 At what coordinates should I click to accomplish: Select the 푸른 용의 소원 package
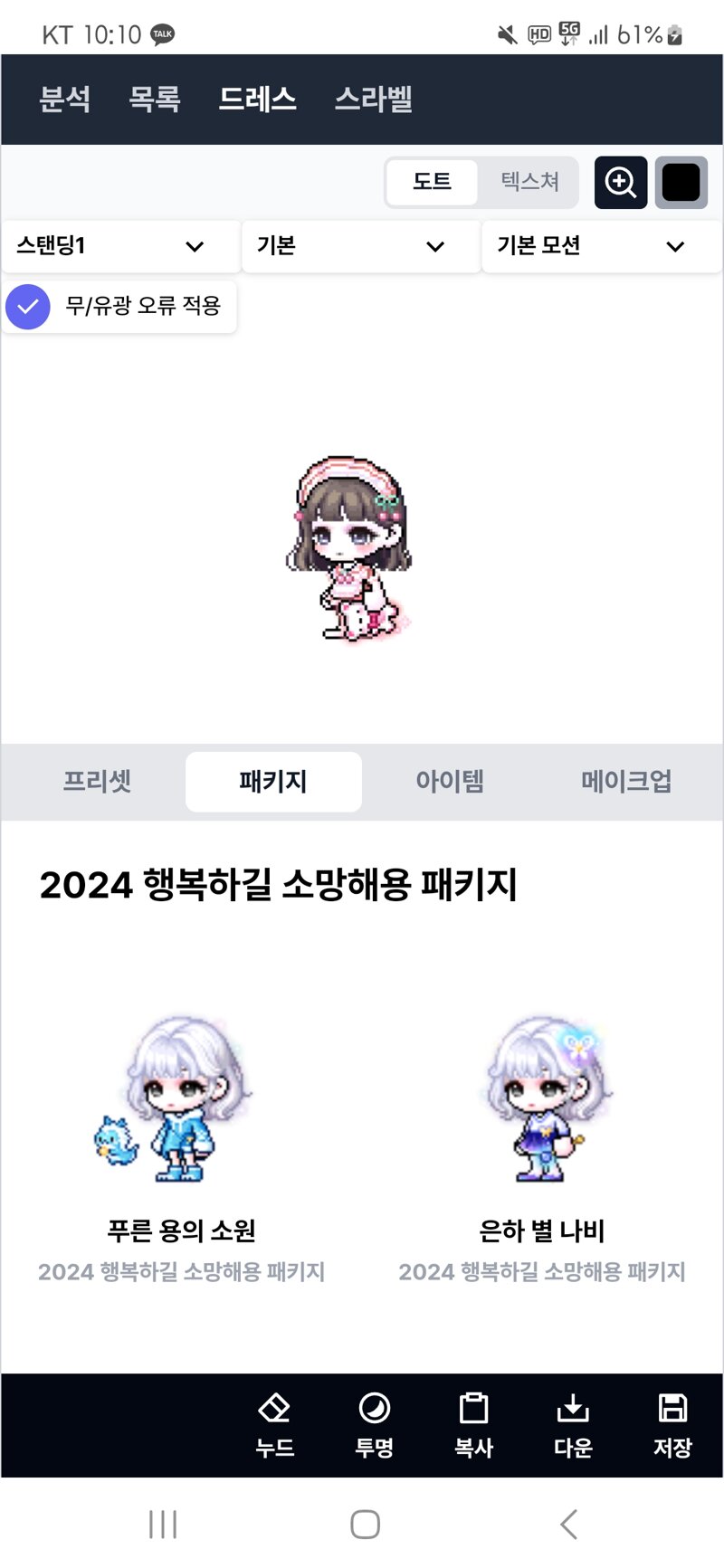[x=181, y=1145]
